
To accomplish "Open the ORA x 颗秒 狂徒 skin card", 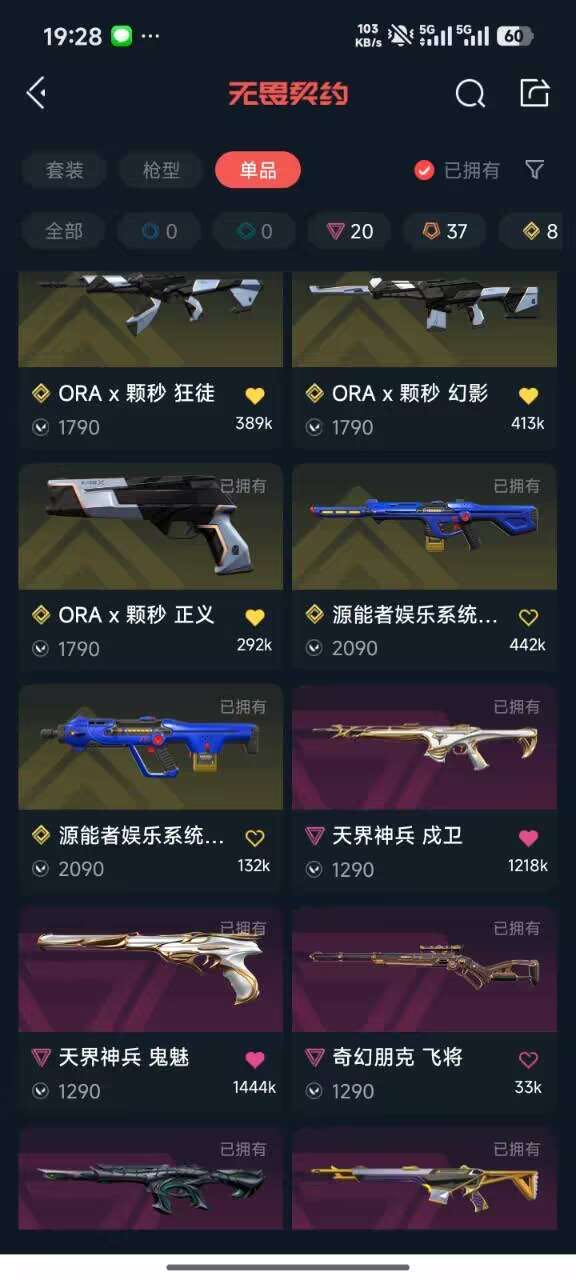I will pos(151,360).
